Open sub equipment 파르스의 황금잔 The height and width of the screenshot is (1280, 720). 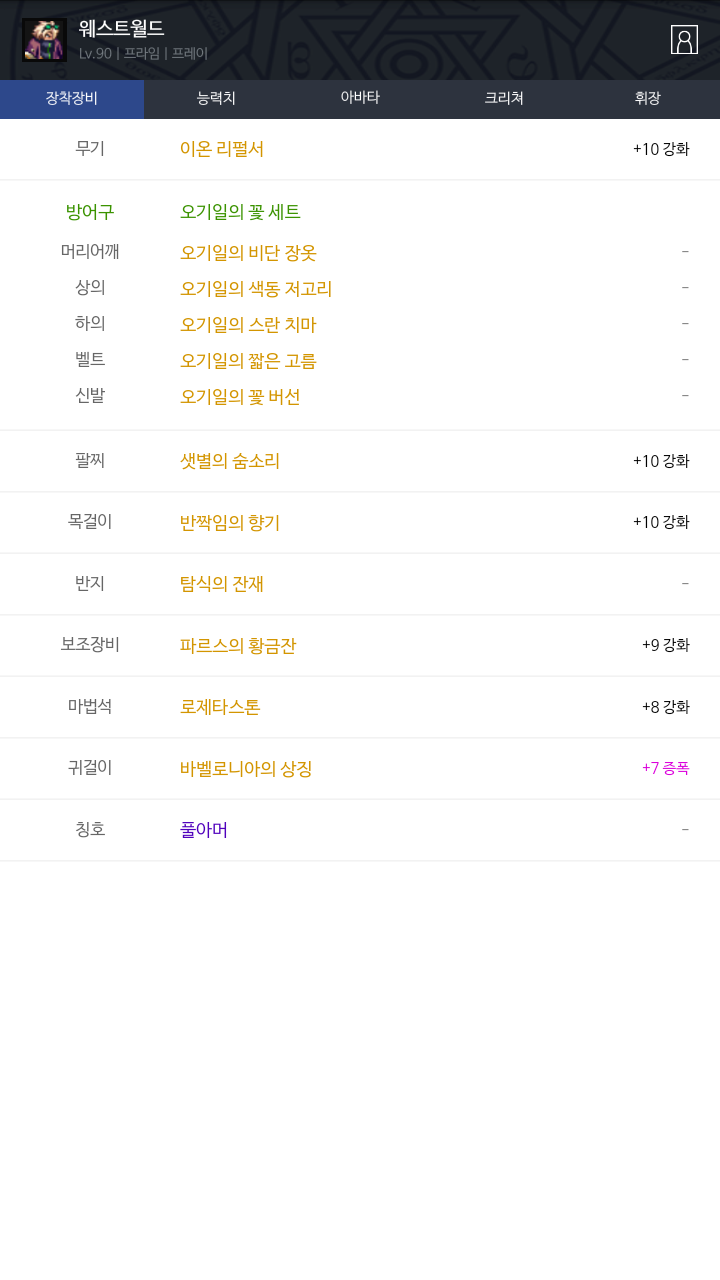pos(238,646)
